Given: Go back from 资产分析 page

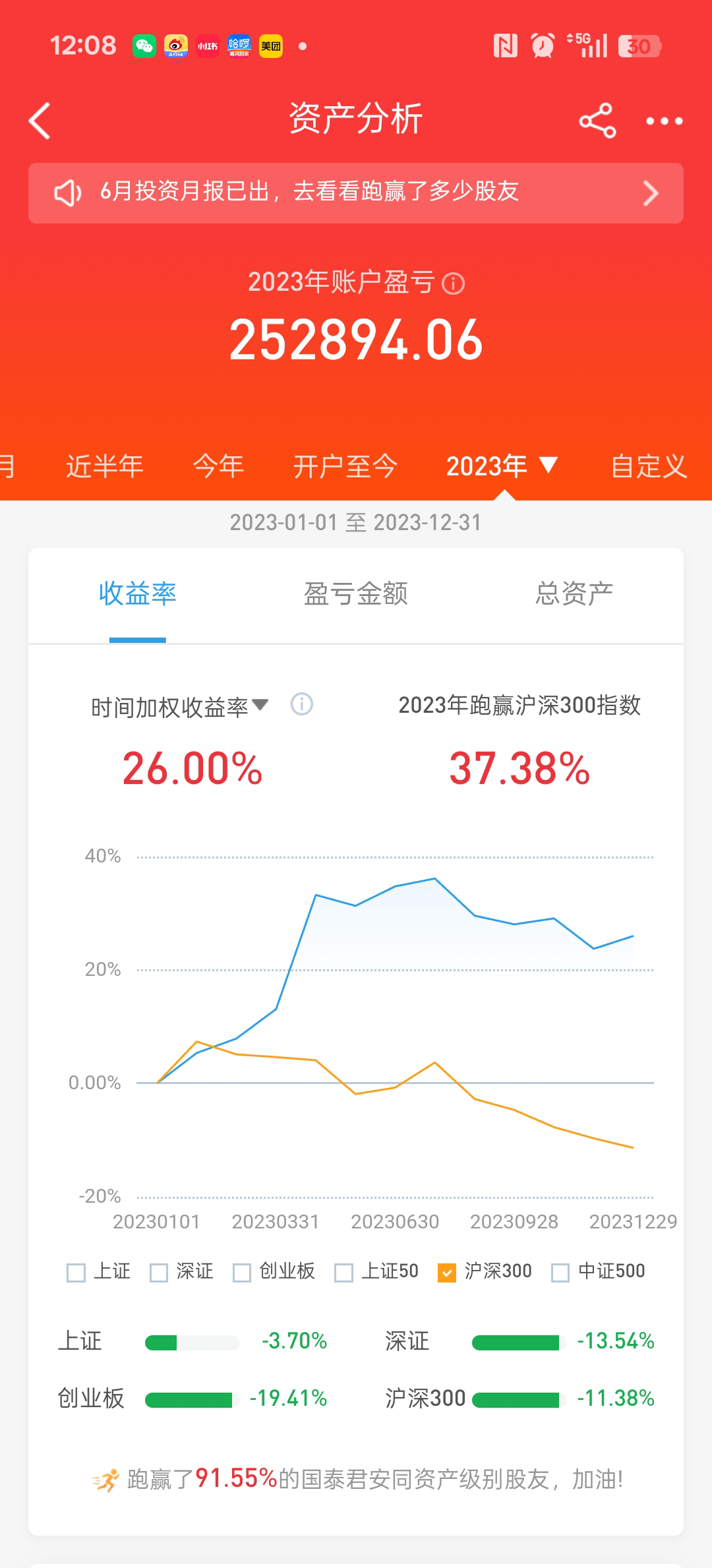Looking at the screenshot, I should [41, 121].
